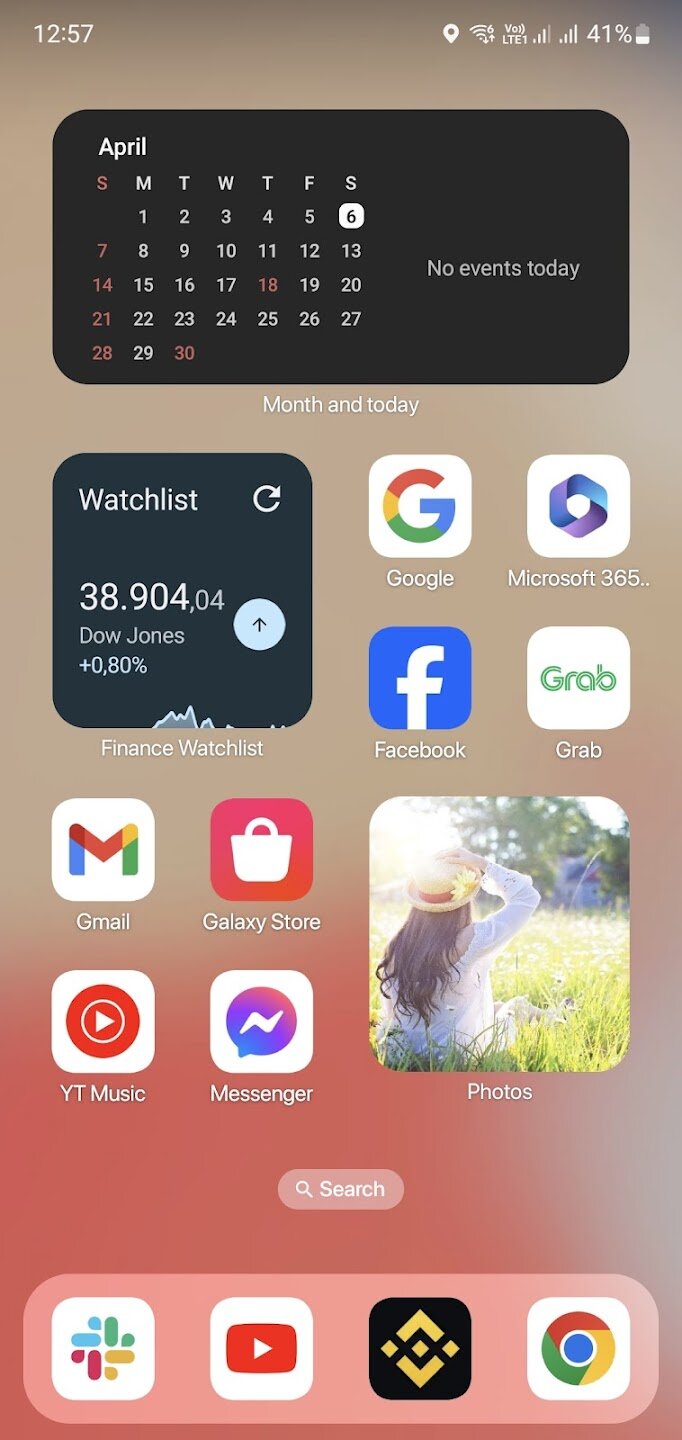The width and height of the screenshot is (682, 1440).
Task: Open Messenger
Action: [x=261, y=1021]
